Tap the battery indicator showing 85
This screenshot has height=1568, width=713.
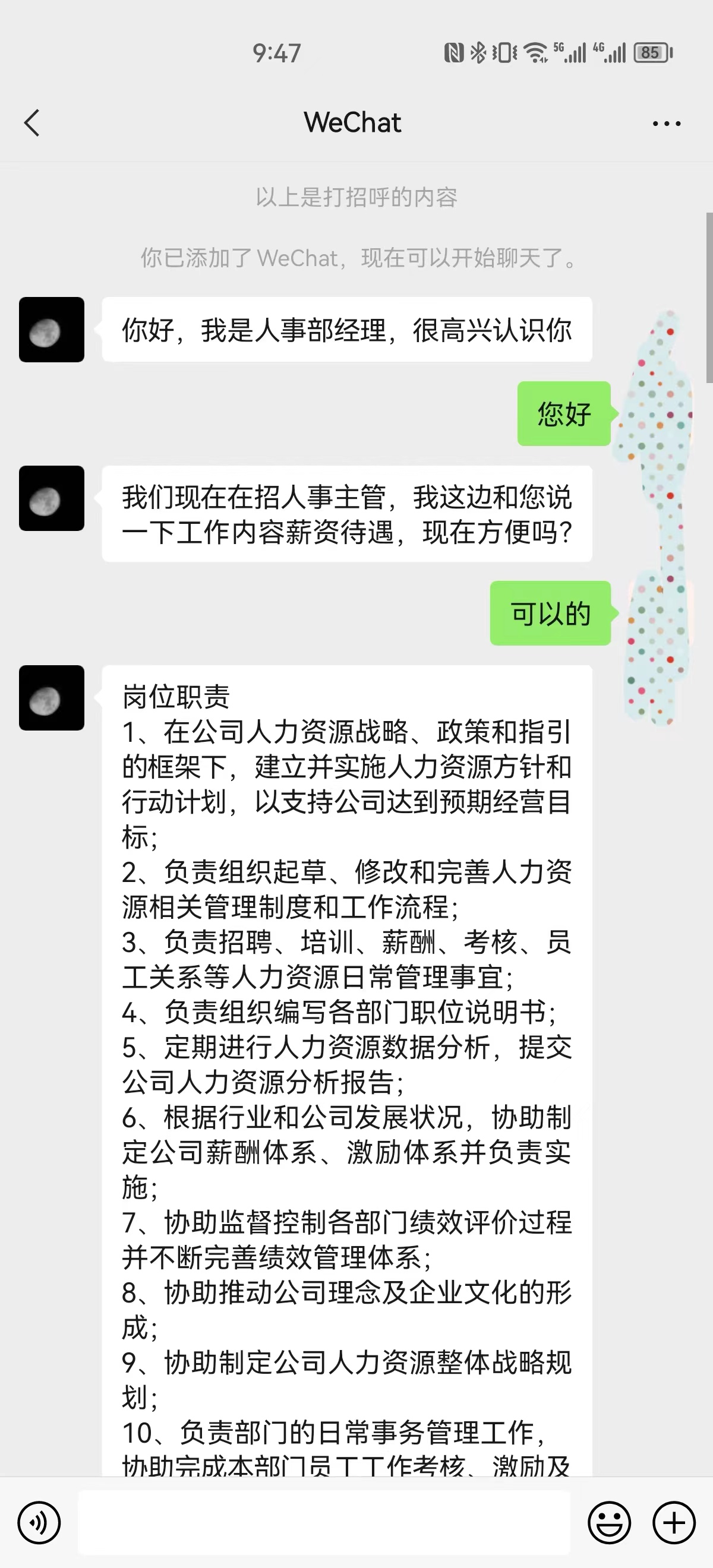[x=650, y=53]
